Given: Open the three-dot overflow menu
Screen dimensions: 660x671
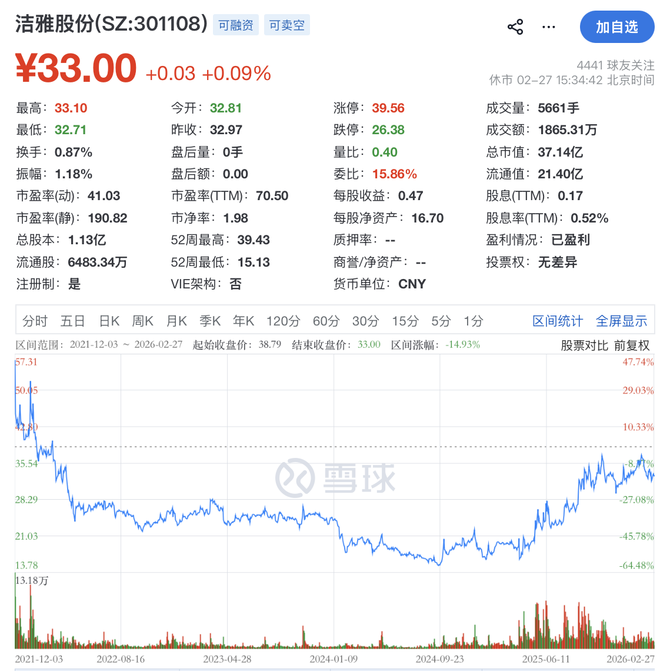Looking at the screenshot, I should click(x=548, y=27).
